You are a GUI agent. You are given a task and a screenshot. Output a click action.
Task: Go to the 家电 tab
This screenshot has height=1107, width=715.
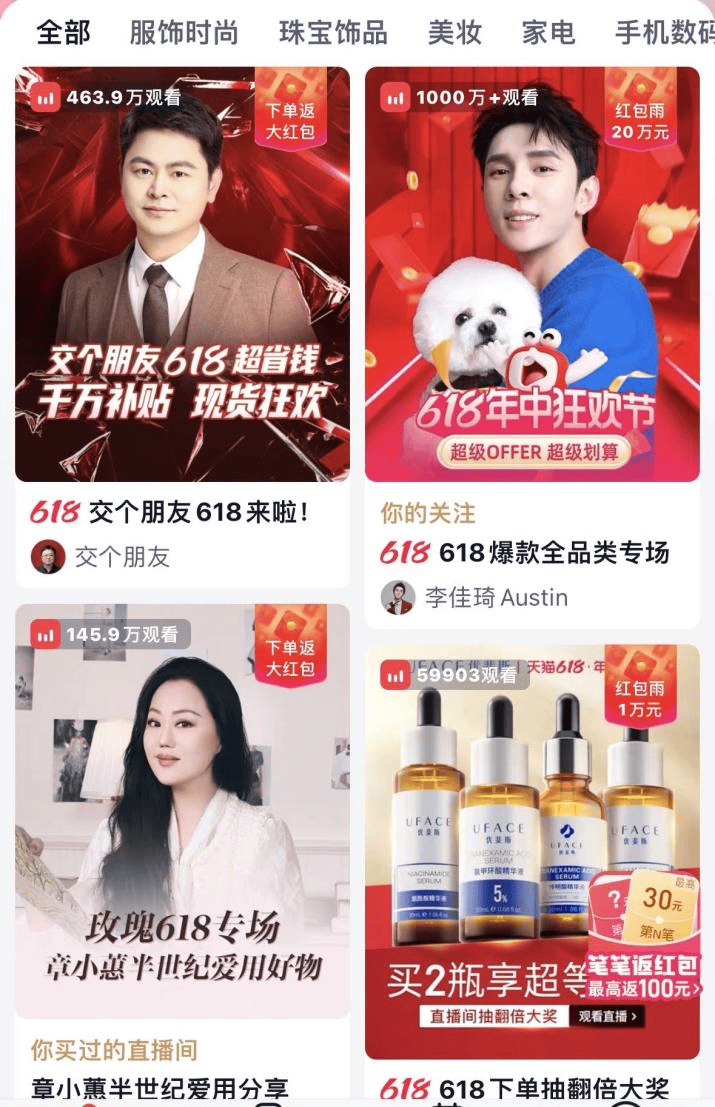tap(548, 32)
